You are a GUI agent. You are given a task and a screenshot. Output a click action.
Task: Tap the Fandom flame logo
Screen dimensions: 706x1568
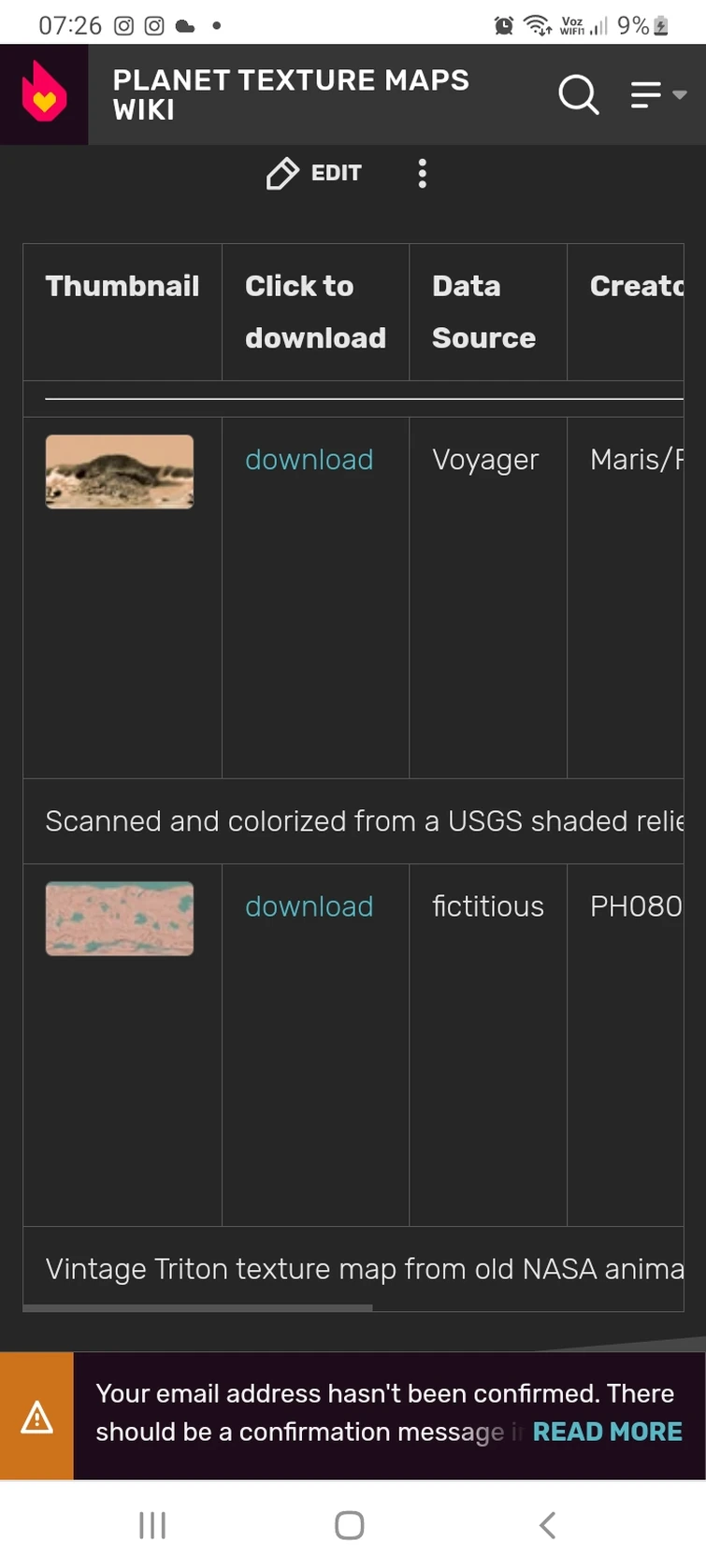pos(43,93)
